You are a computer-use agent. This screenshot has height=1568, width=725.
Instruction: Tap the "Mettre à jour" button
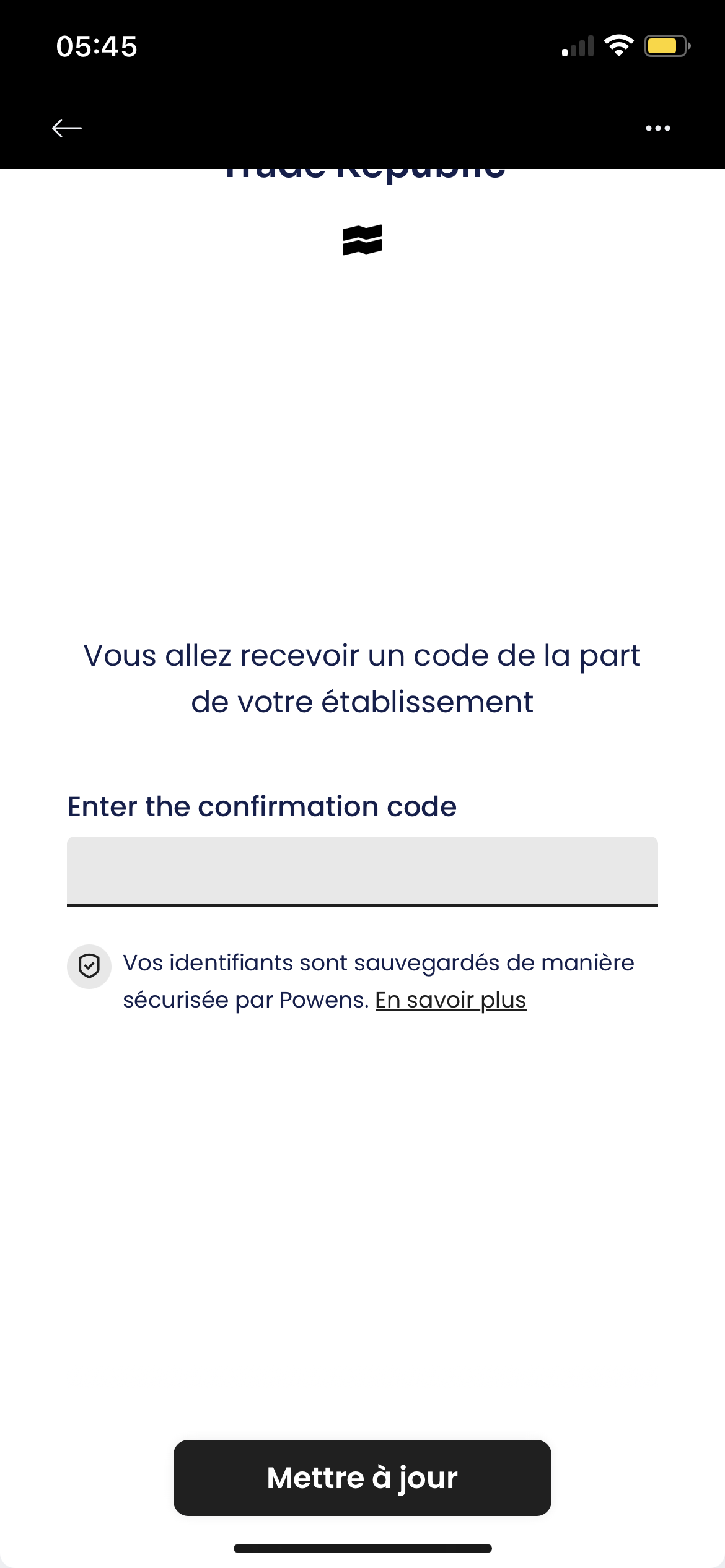pos(362,1478)
